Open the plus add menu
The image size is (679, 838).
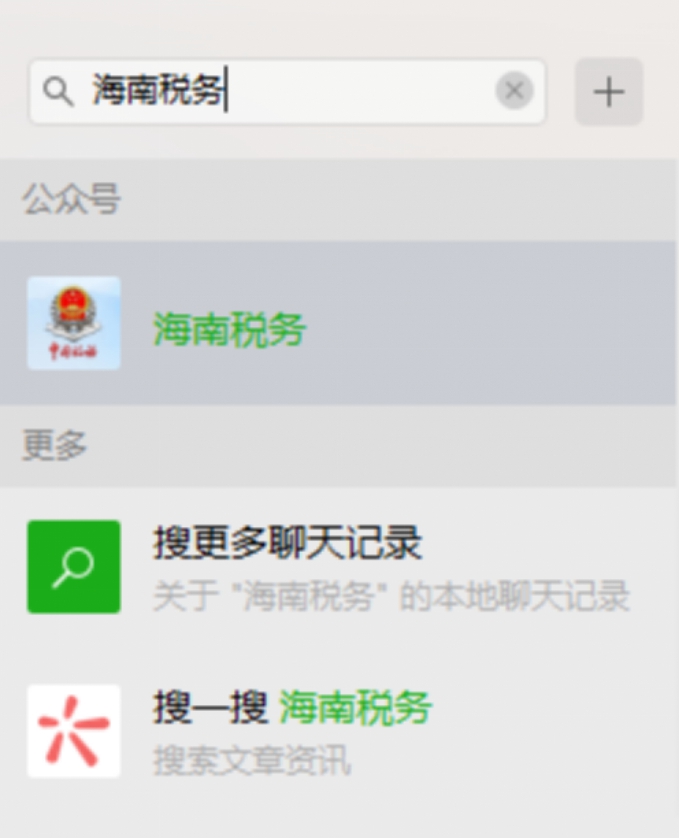[x=608, y=92]
